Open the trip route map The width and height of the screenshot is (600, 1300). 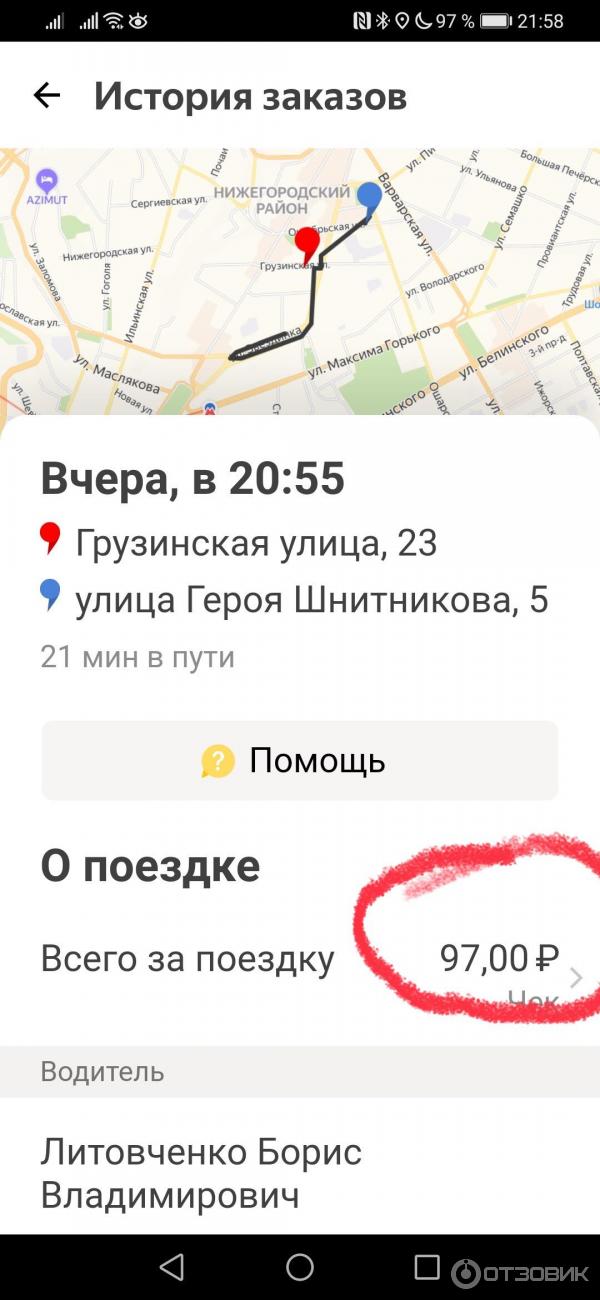click(x=300, y=280)
